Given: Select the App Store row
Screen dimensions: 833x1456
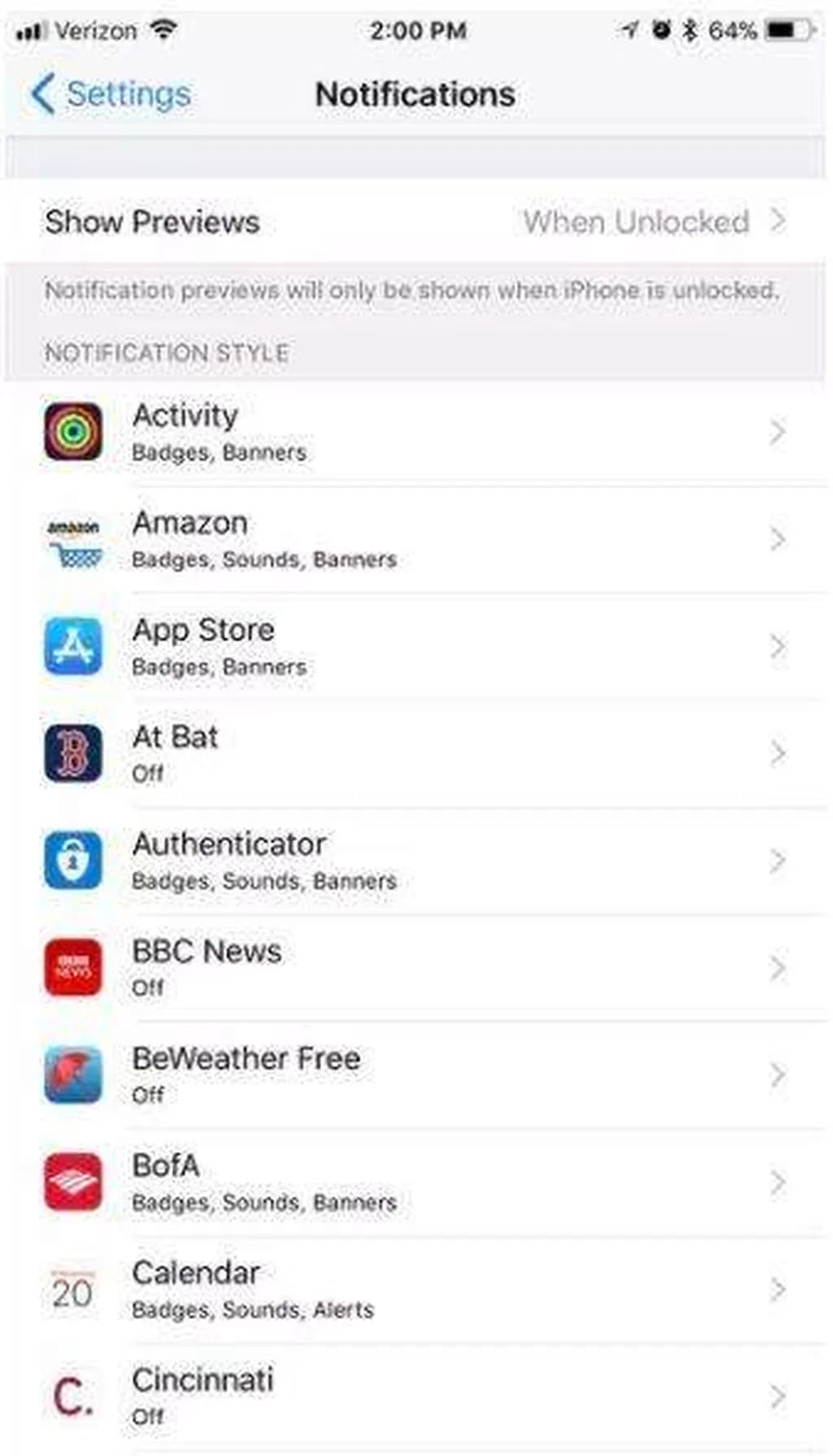Looking at the screenshot, I should pos(415,647).
